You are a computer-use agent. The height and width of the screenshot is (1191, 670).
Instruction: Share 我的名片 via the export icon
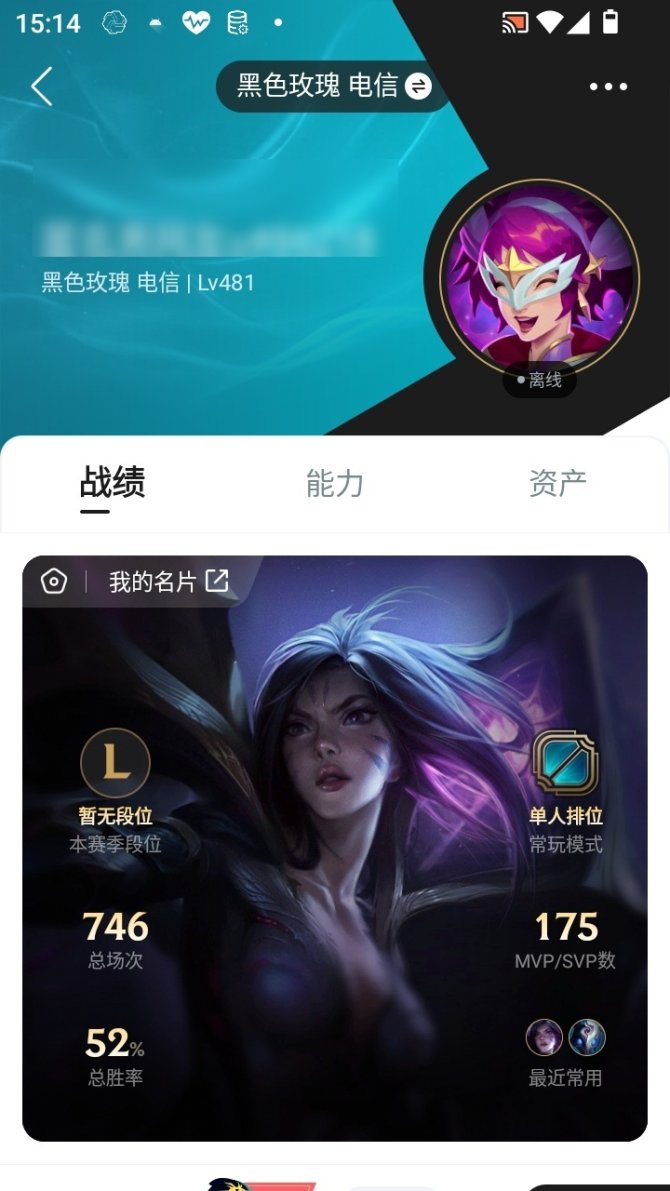click(x=217, y=581)
